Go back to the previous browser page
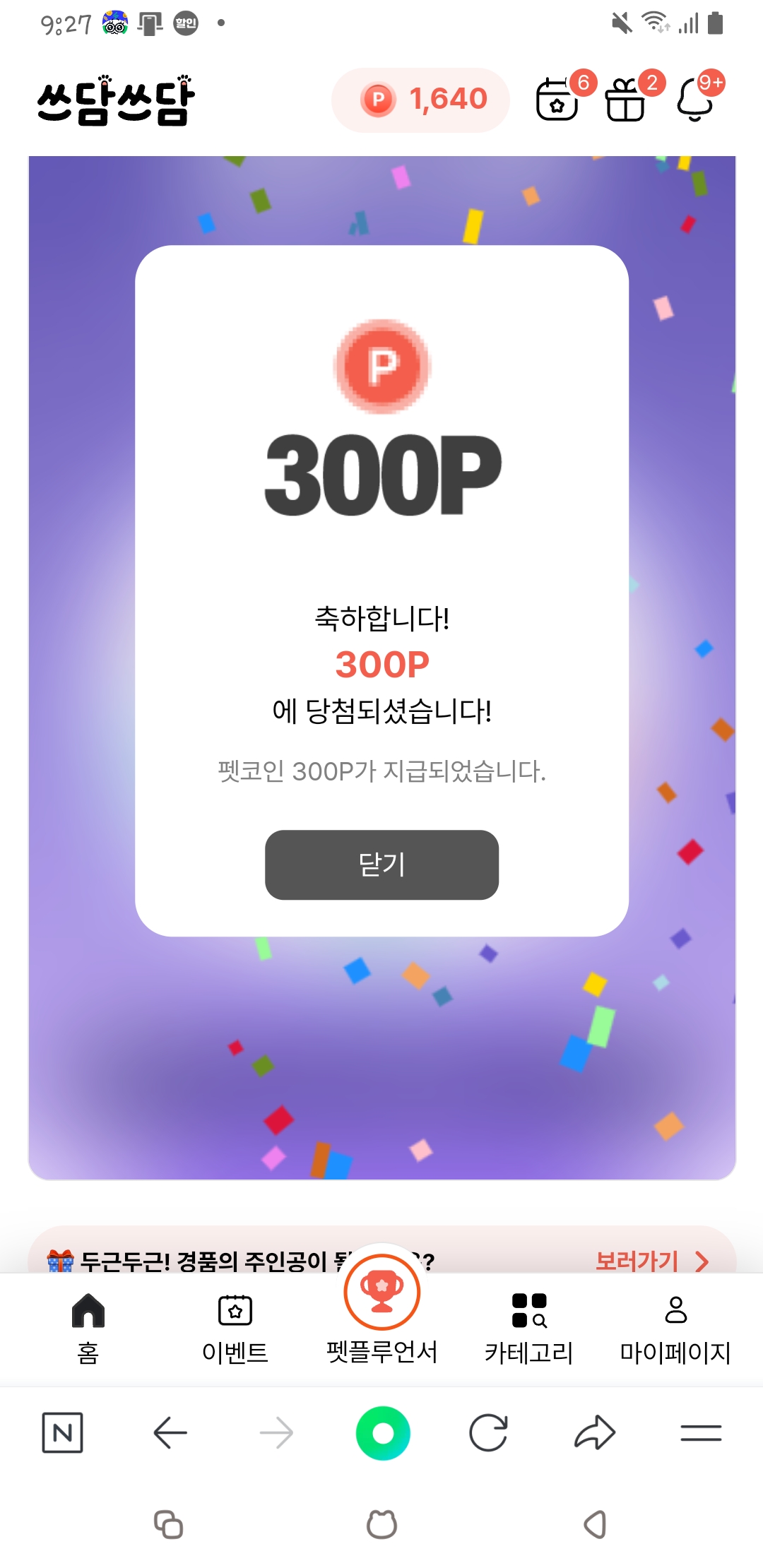 pos(170,1433)
